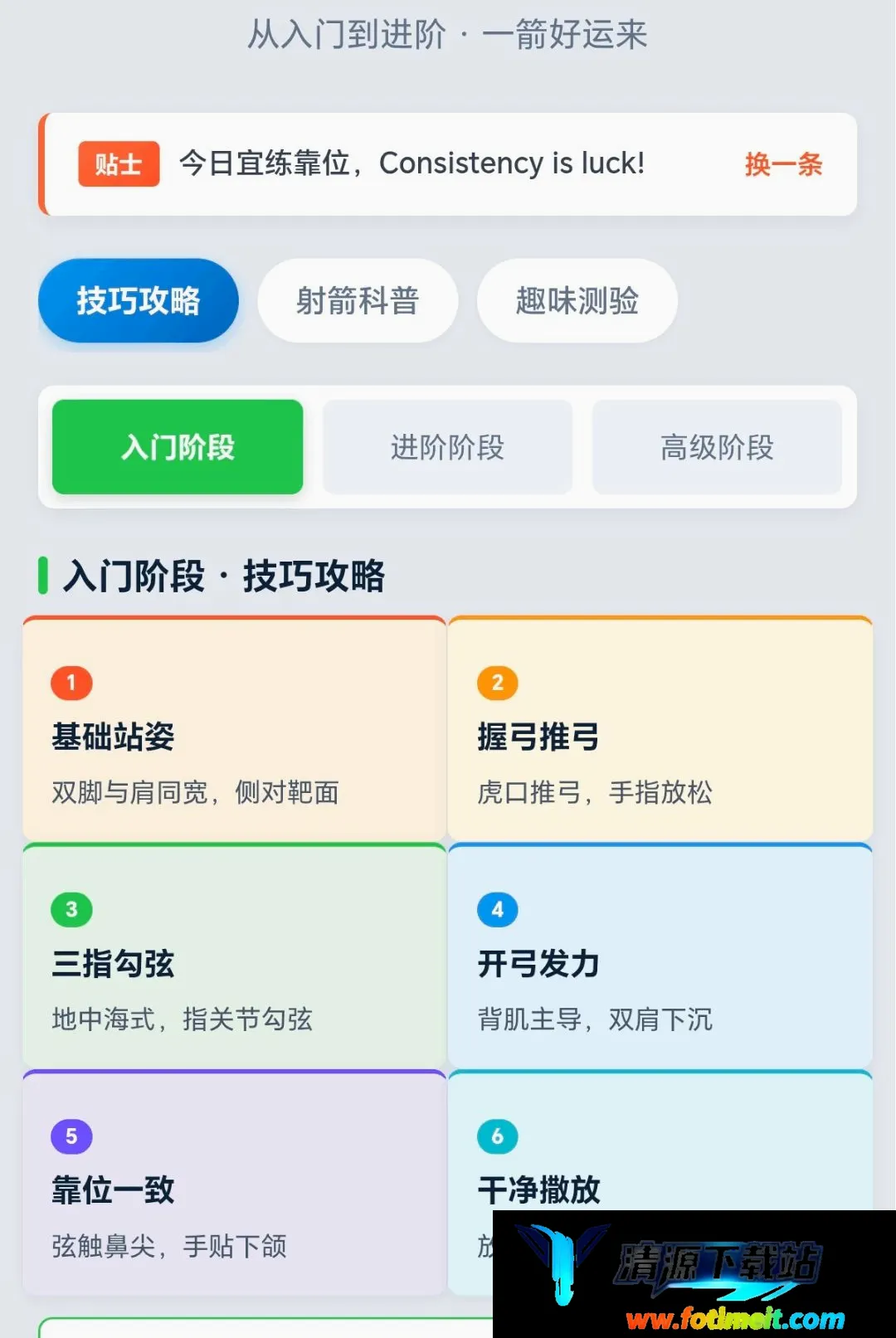896x1338 pixels.
Task: Switch to 进阶阶段 stage
Action: (447, 447)
